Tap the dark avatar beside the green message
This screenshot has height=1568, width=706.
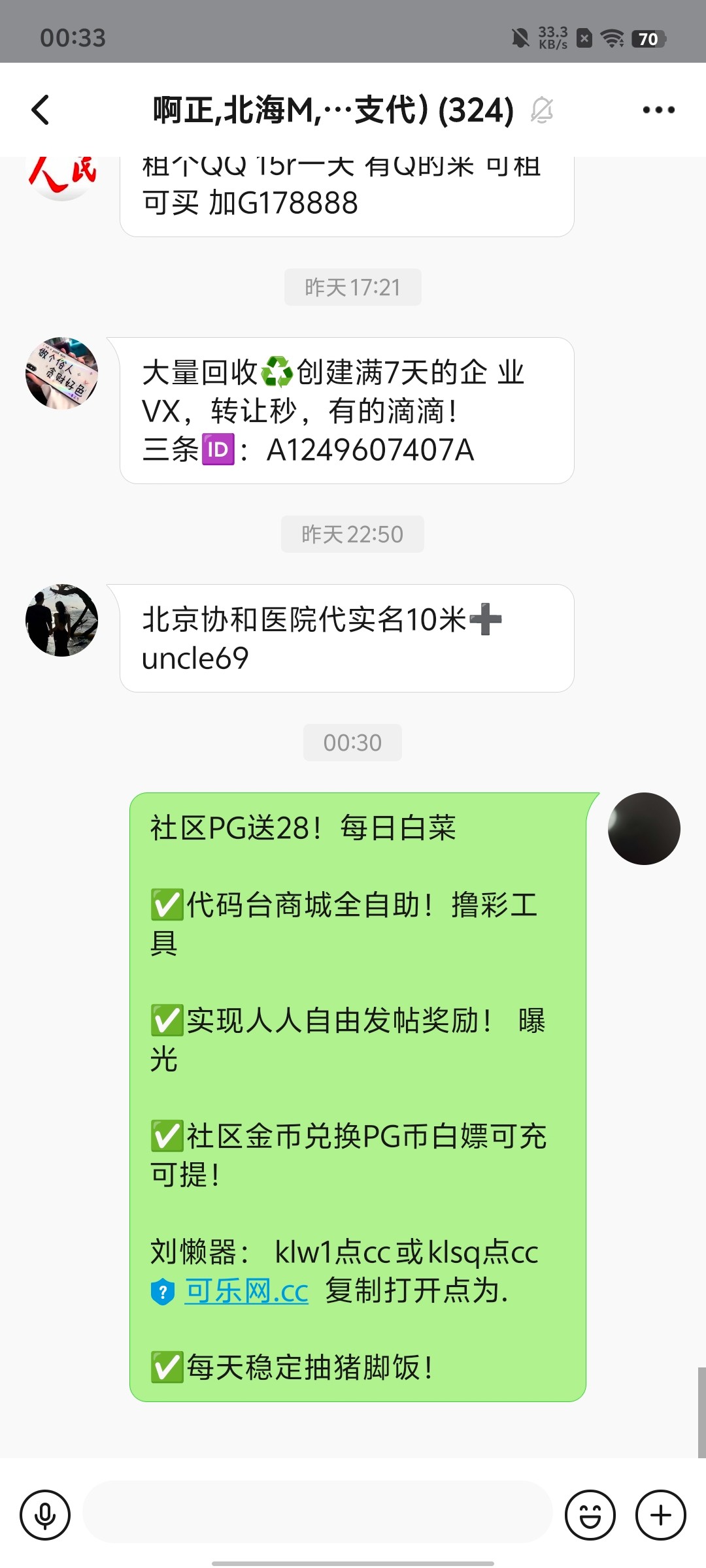pyautogui.click(x=644, y=828)
